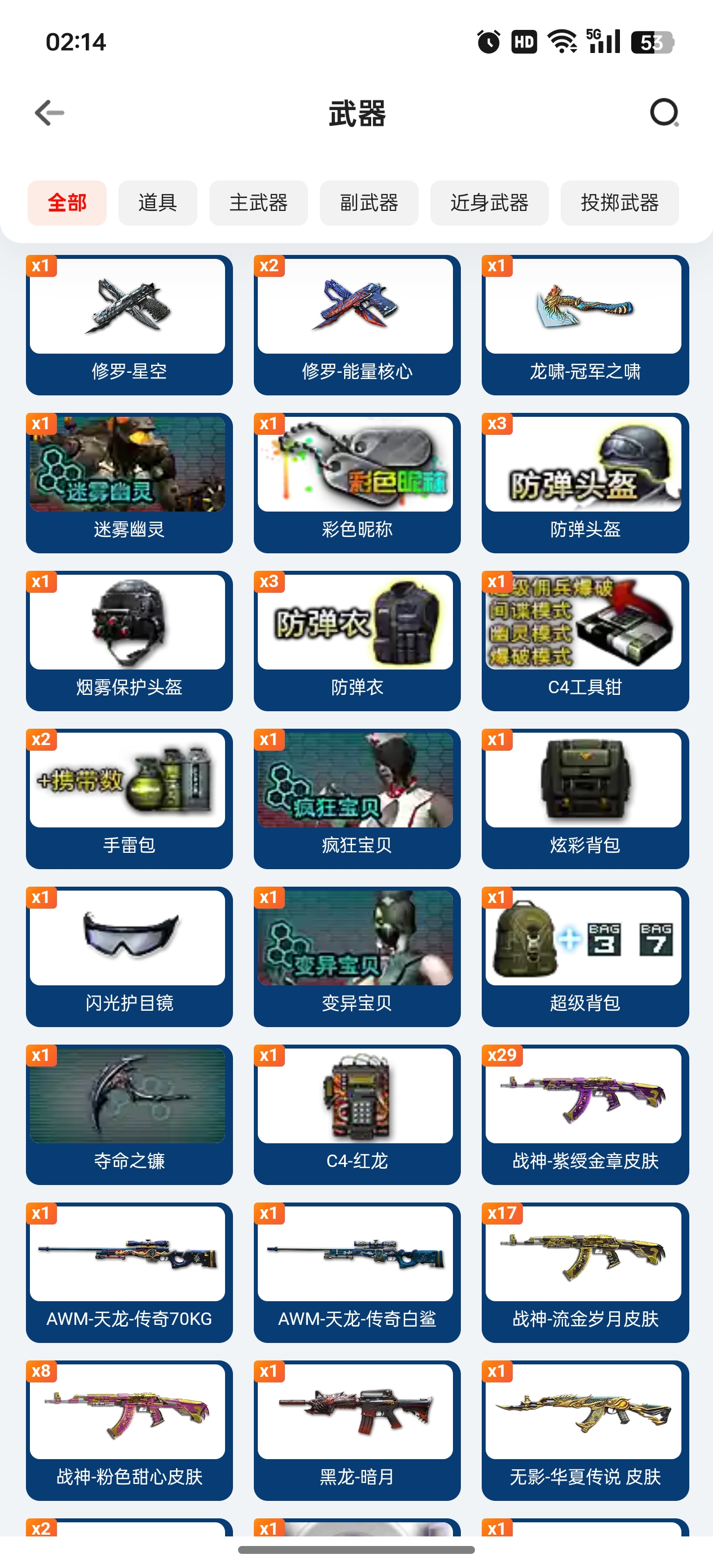Viewport: 713px width, 1568px height.
Task: Show the 主武器 category
Action: 258,202
